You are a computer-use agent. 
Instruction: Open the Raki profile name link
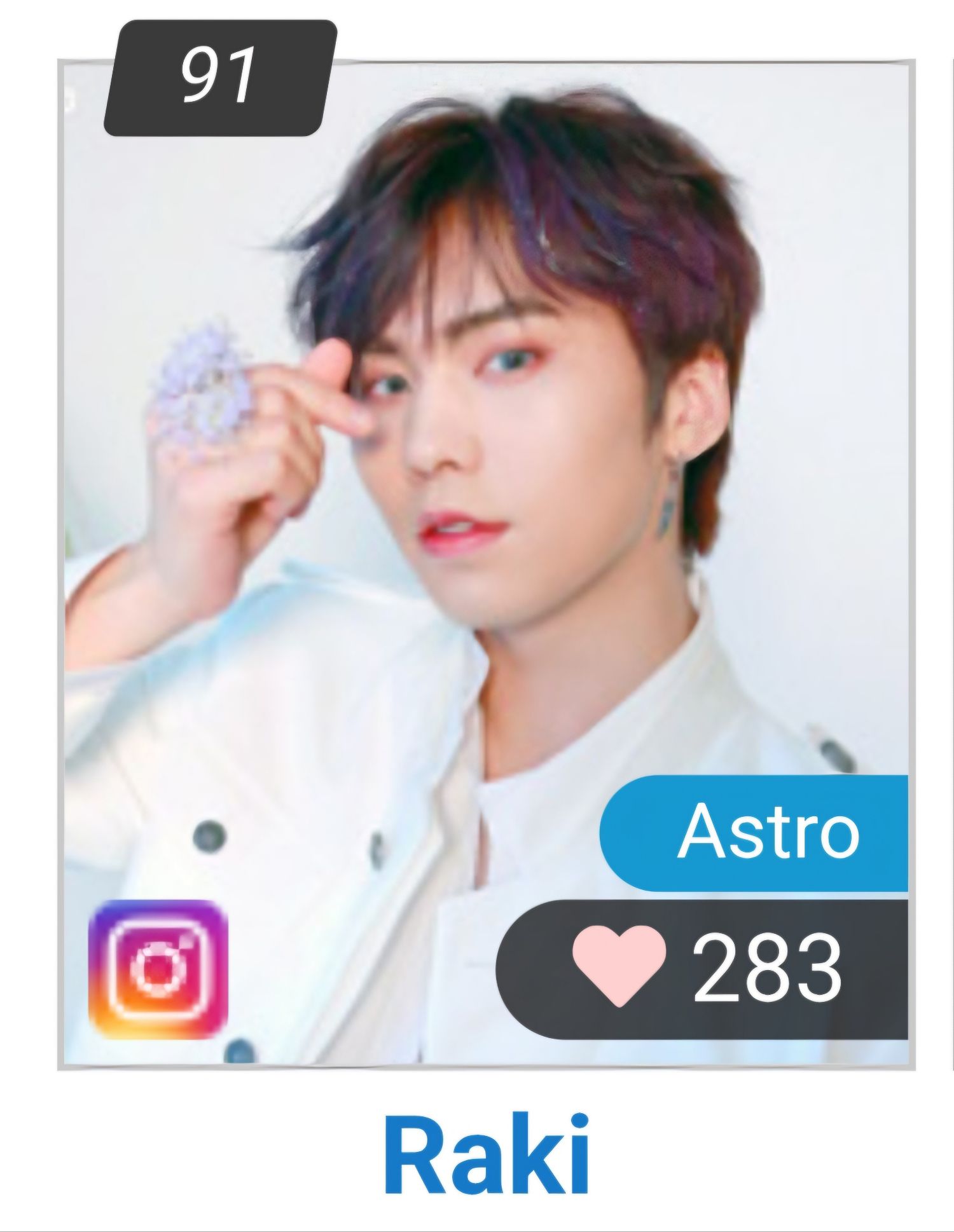[486, 1156]
